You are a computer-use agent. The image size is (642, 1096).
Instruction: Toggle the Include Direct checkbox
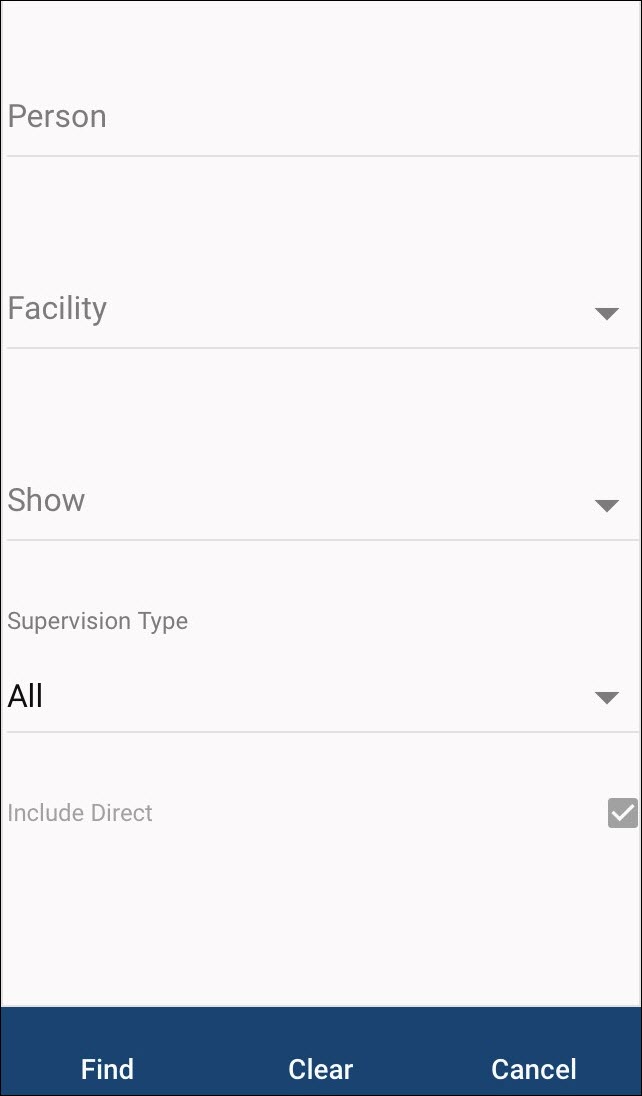tap(622, 813)
